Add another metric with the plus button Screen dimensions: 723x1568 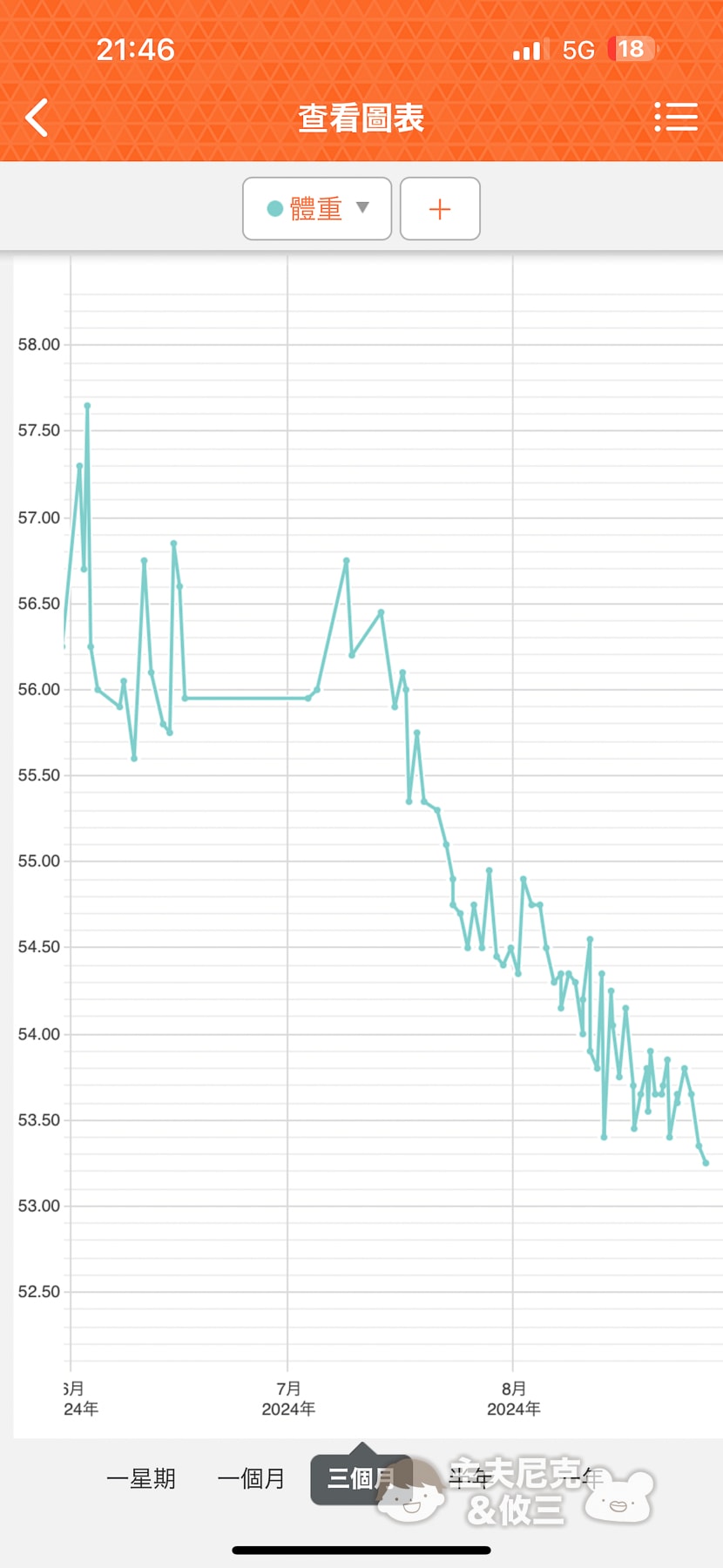pos(440,208)
